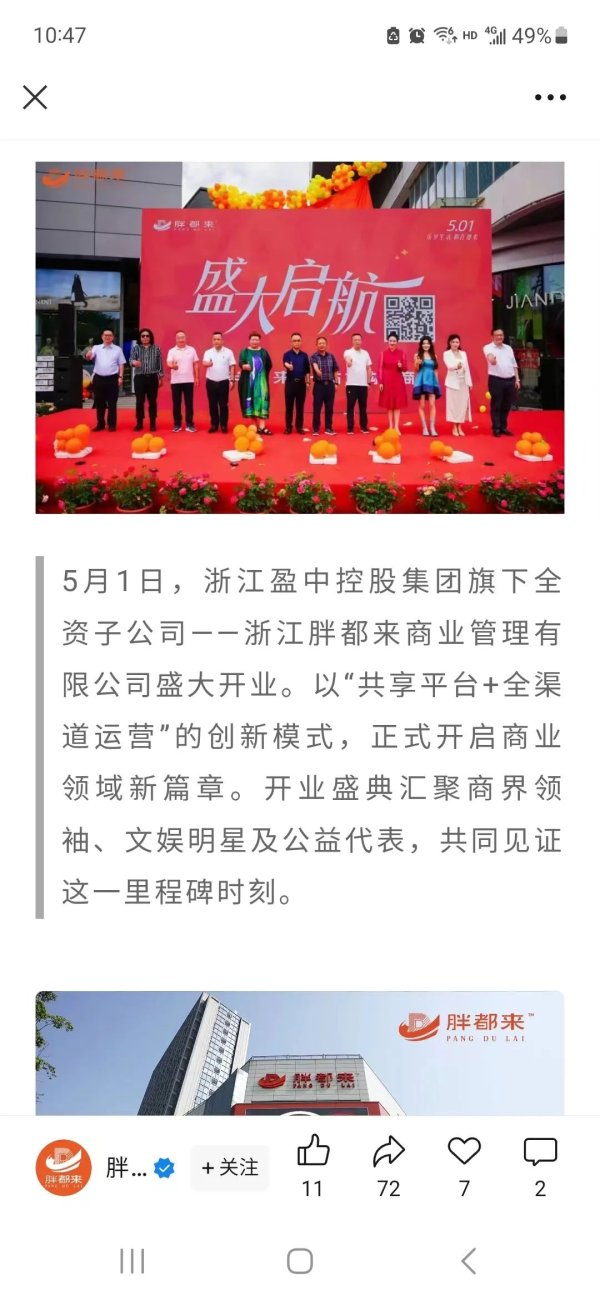Like this article with thumbs up
The width and height of the screenshot is (600, 1300).
(x=313, y=1153)
